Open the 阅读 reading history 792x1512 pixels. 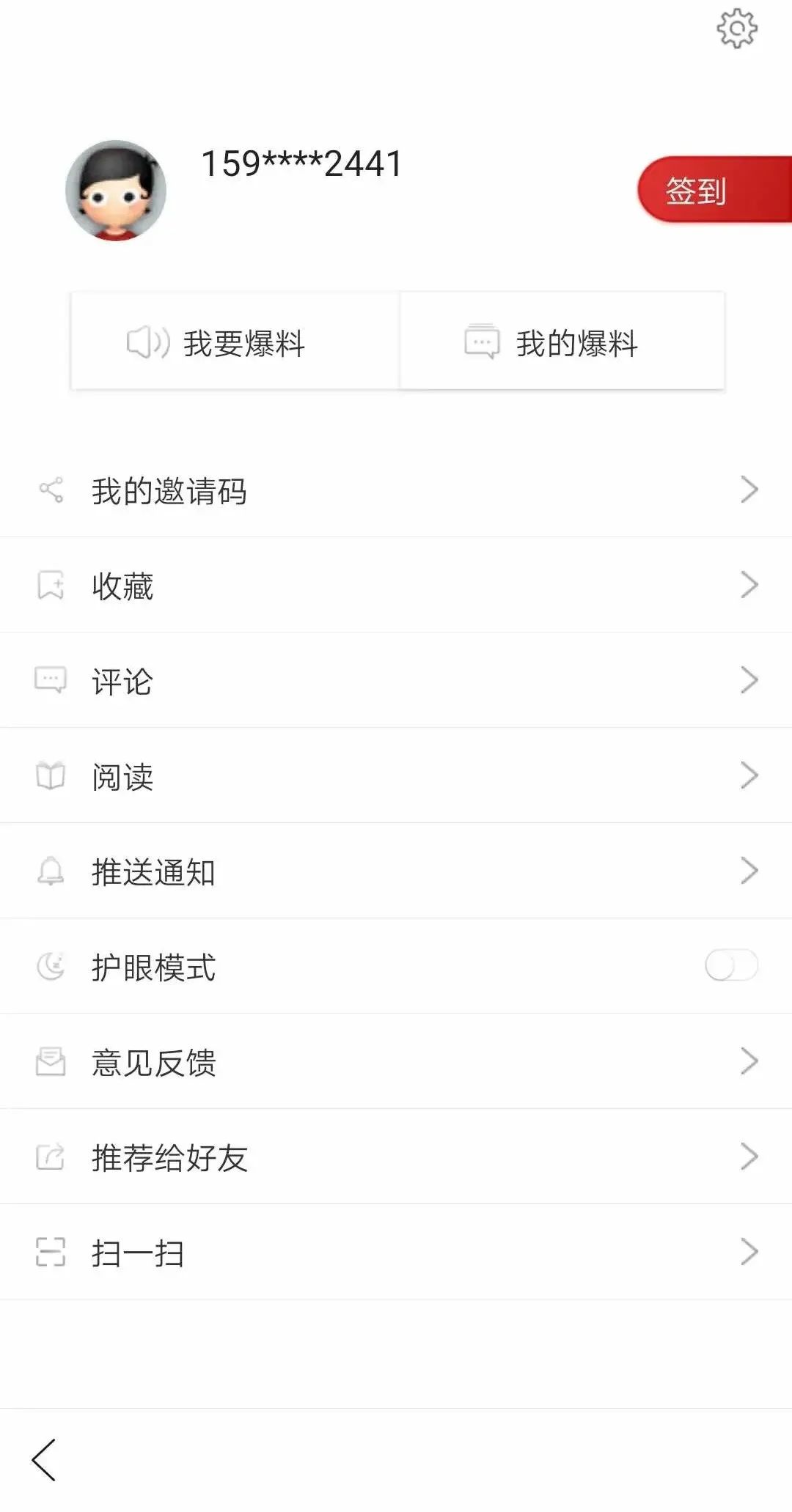tap(396, 776)
